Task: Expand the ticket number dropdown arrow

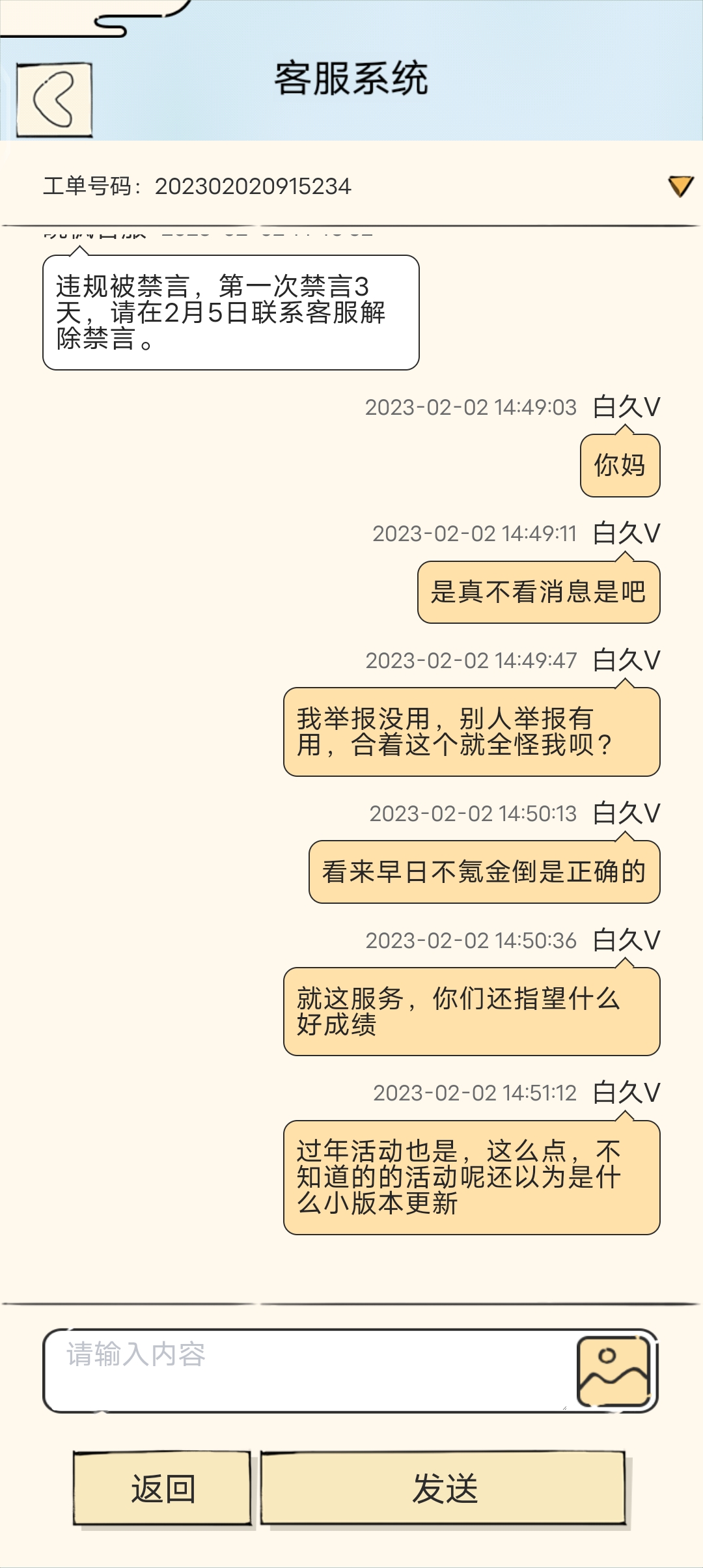Action: pos(680,186)
